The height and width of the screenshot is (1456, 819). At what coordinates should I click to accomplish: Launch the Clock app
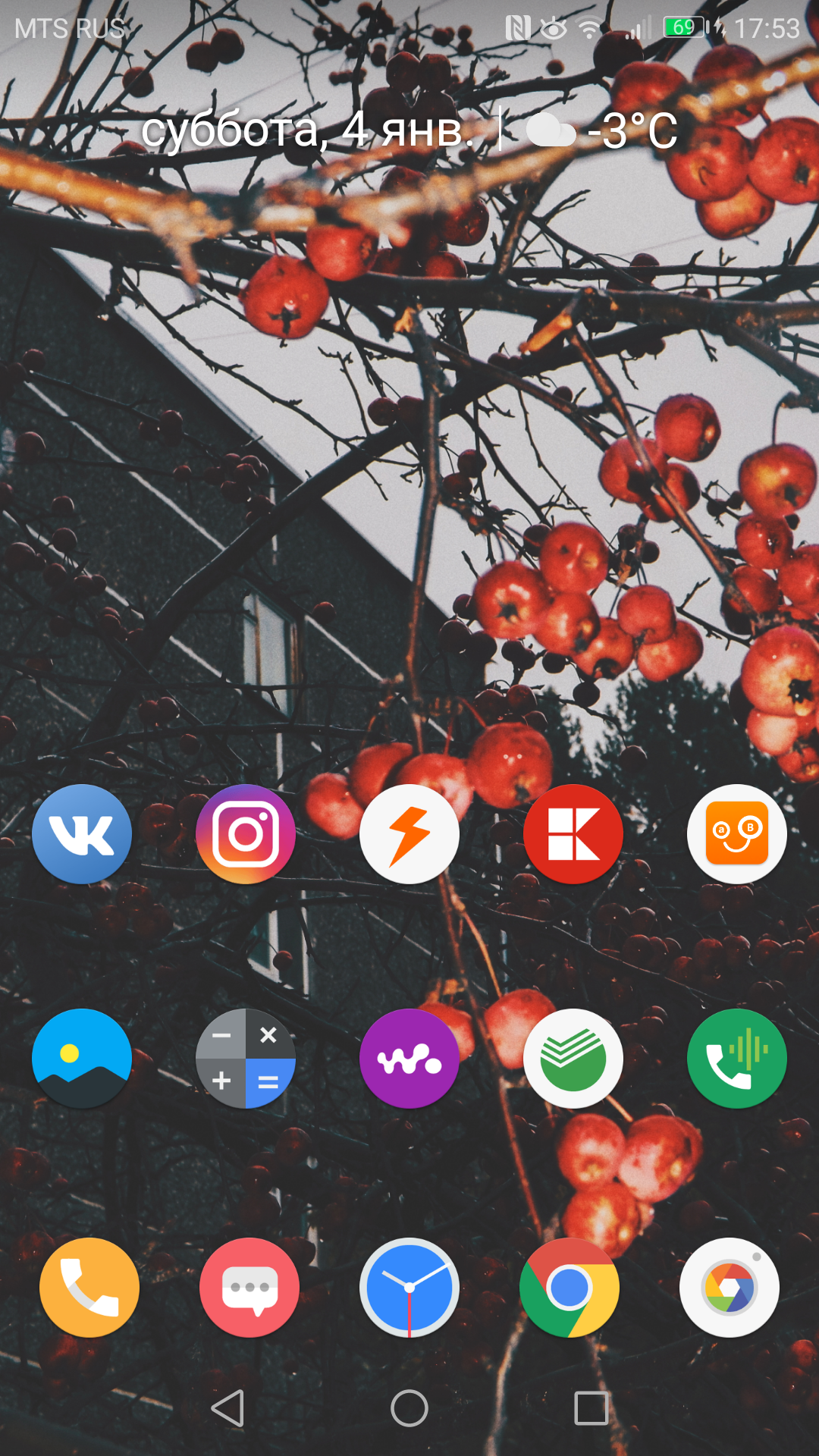(409, 1287)
